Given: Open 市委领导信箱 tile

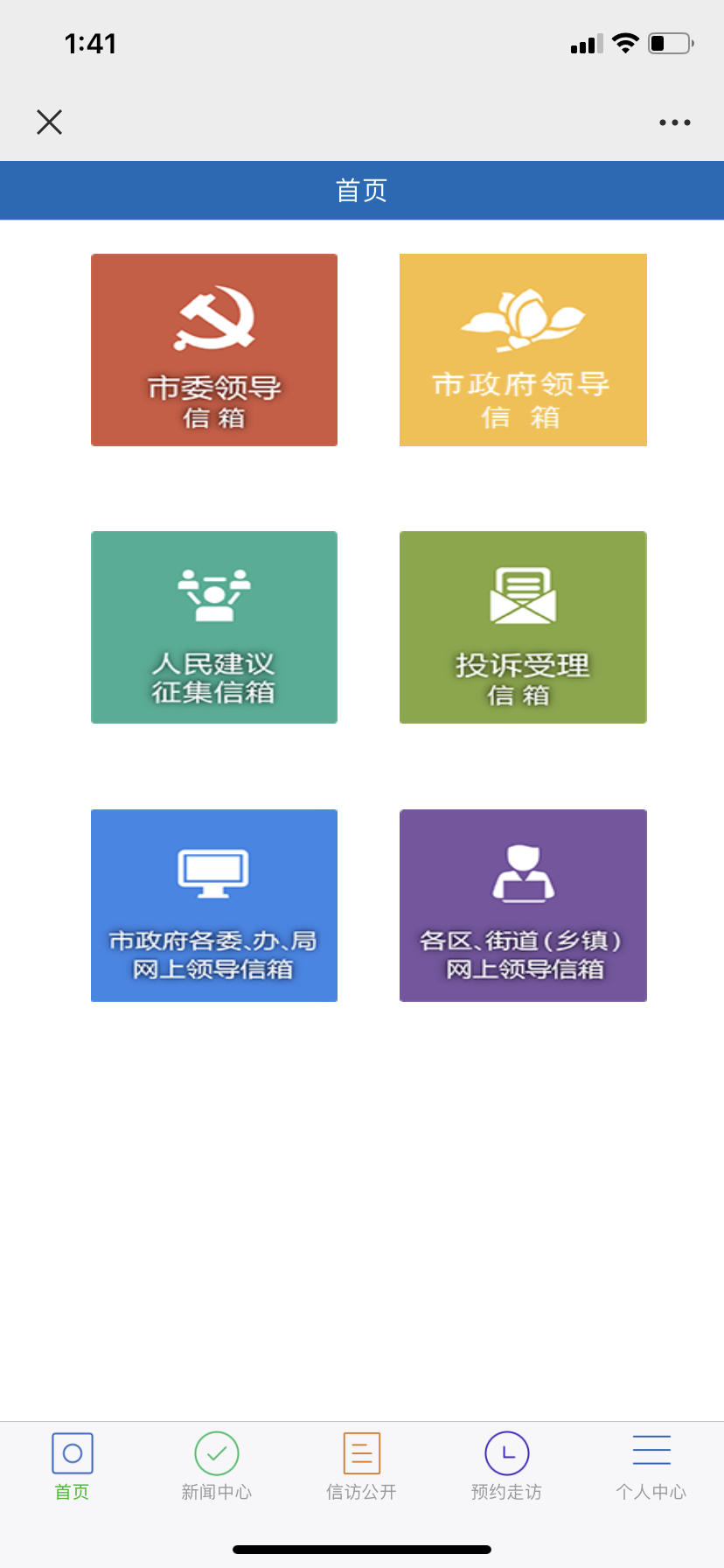Looking at the screenshot, I should (x=214, y=350).
